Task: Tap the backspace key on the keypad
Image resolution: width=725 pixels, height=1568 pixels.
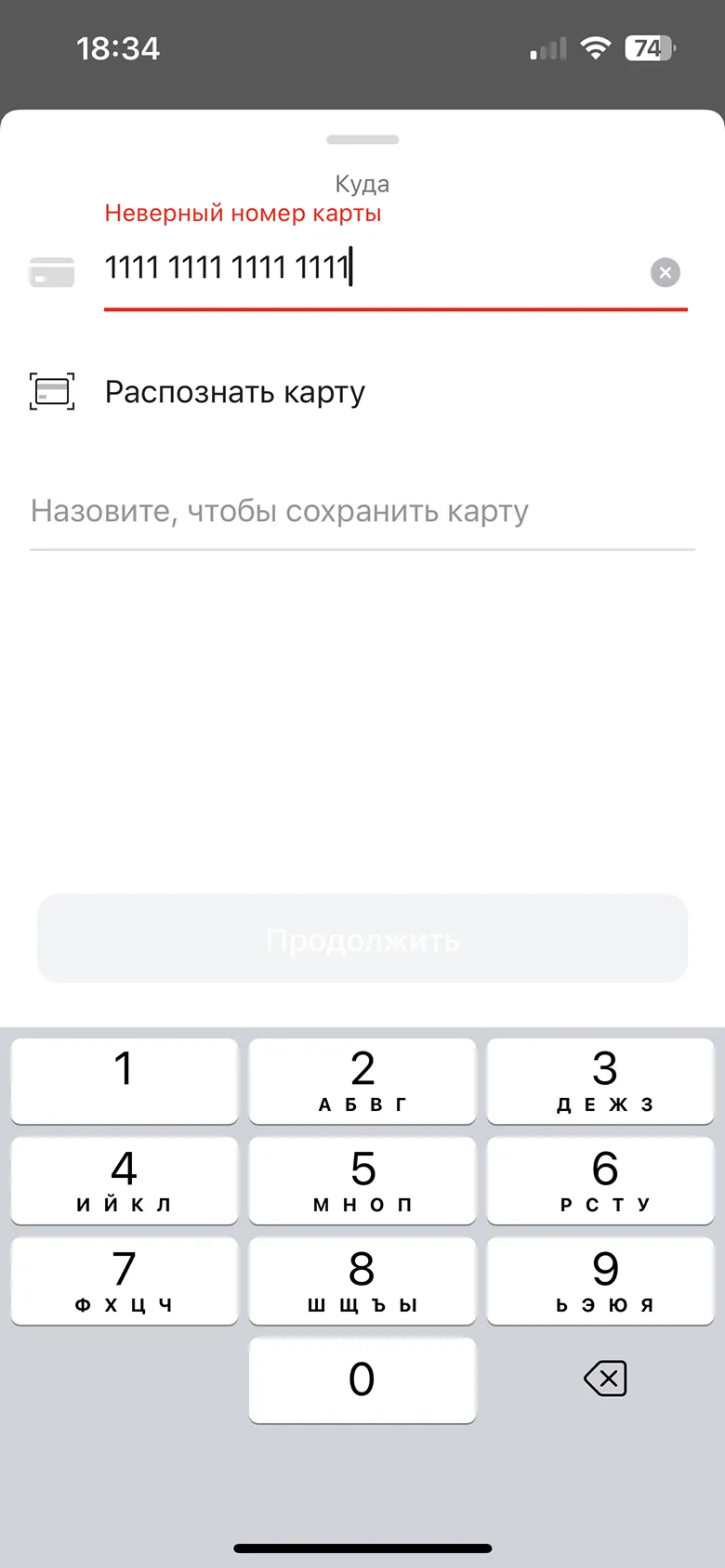Action: click(605, 1379)
